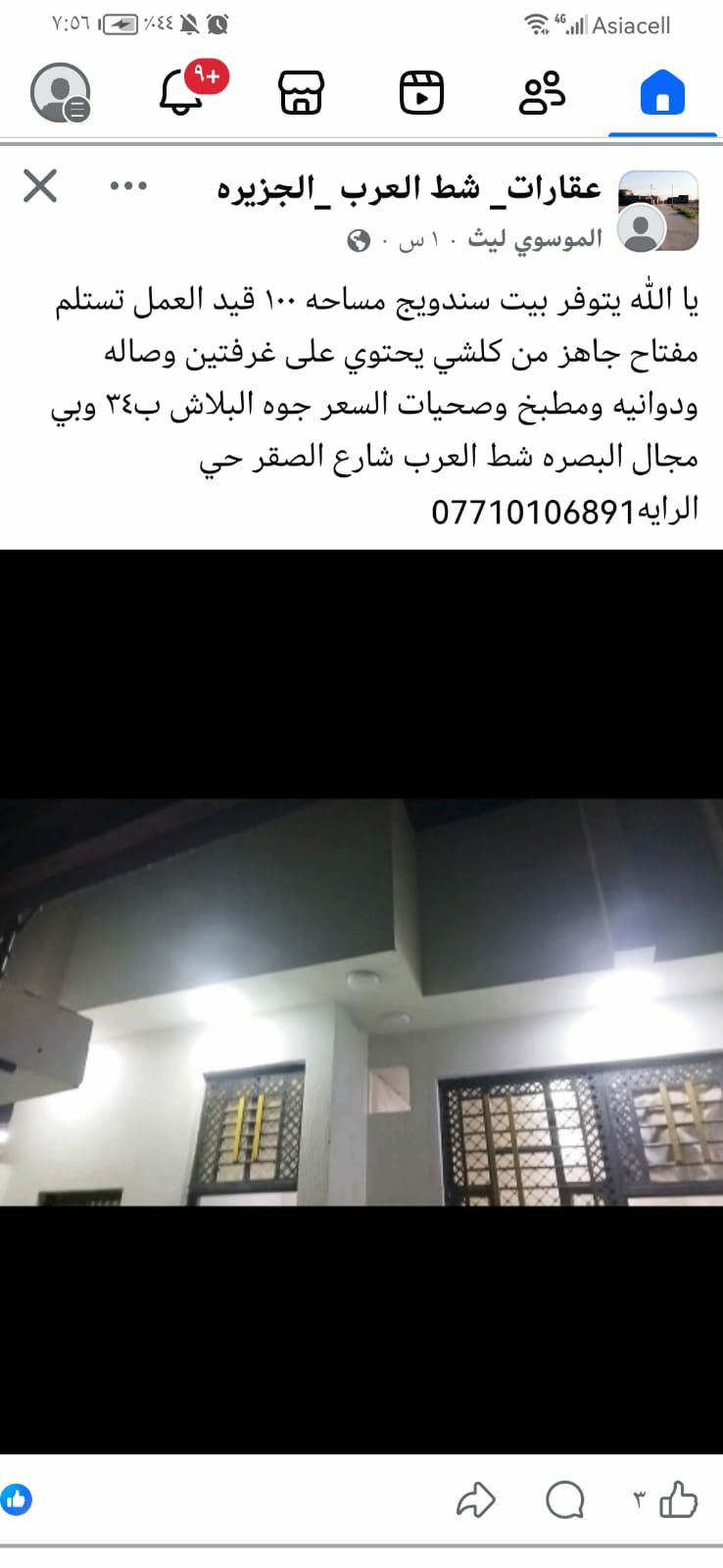Open the house photo in the post

click(x=361, y=1002)
